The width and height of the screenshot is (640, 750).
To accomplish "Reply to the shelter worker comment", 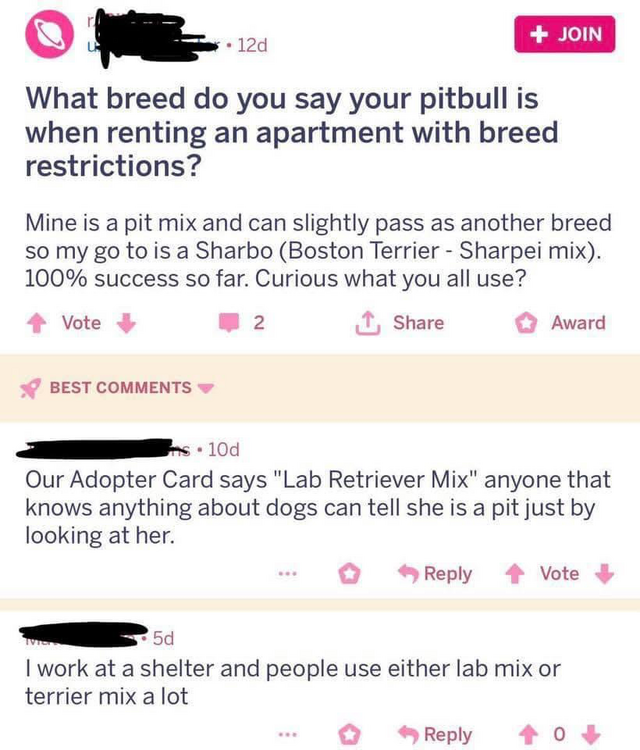I will tap(436, 735).
